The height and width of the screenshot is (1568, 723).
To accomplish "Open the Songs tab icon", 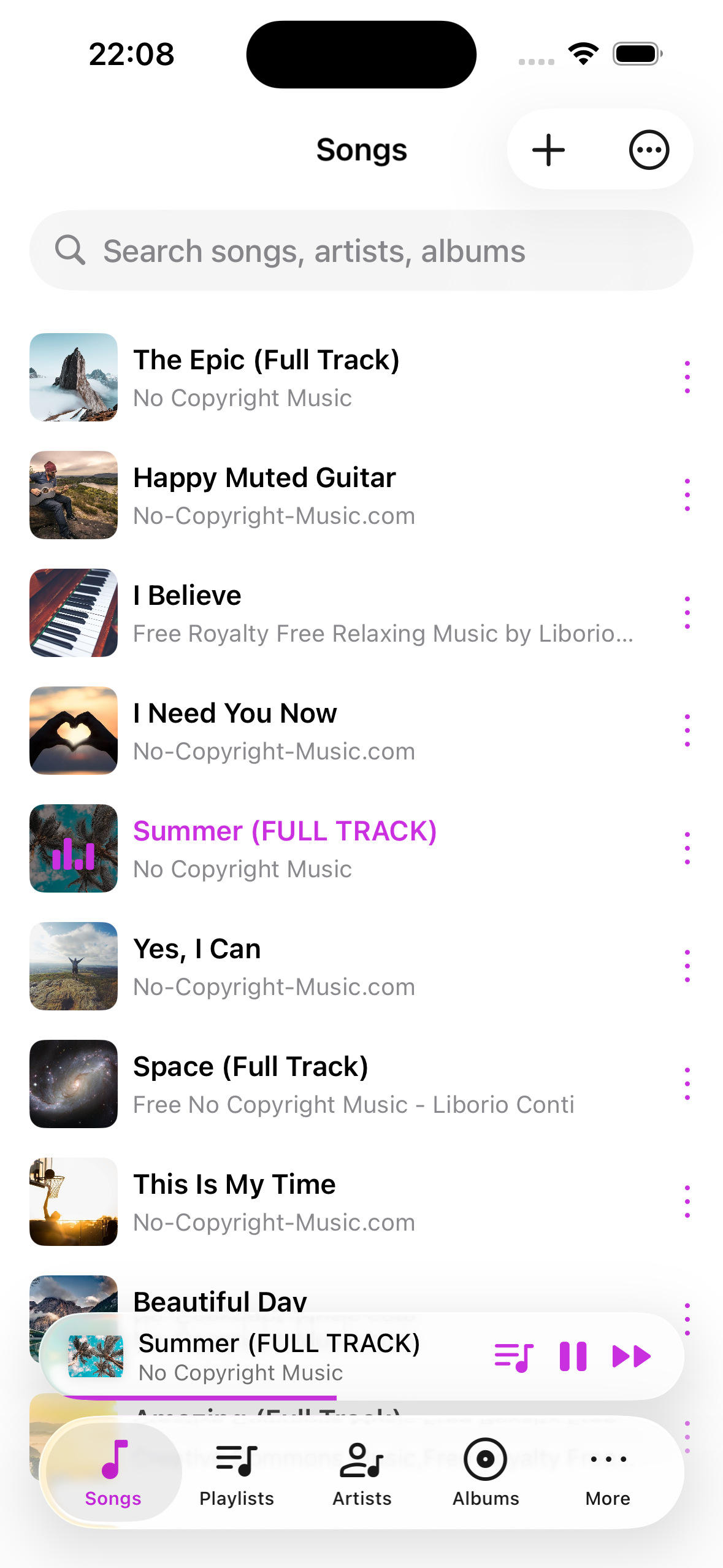I will 112,1463.
